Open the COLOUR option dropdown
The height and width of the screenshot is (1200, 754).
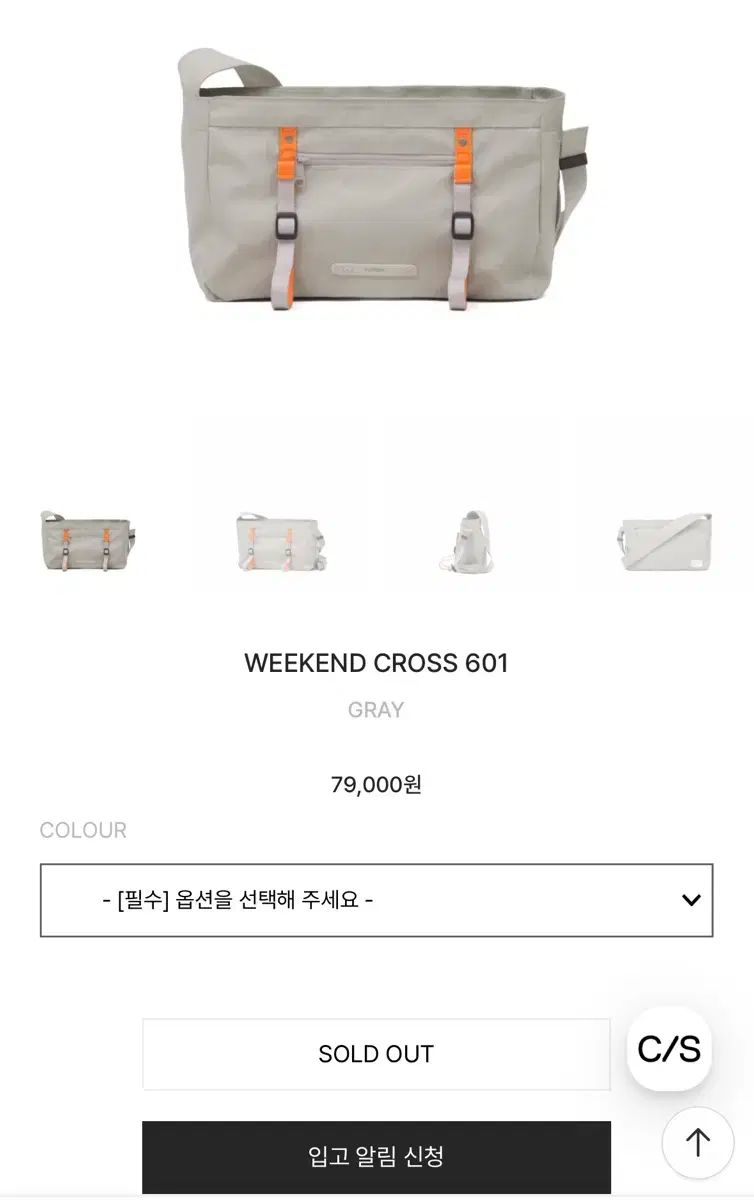point(376,900)
